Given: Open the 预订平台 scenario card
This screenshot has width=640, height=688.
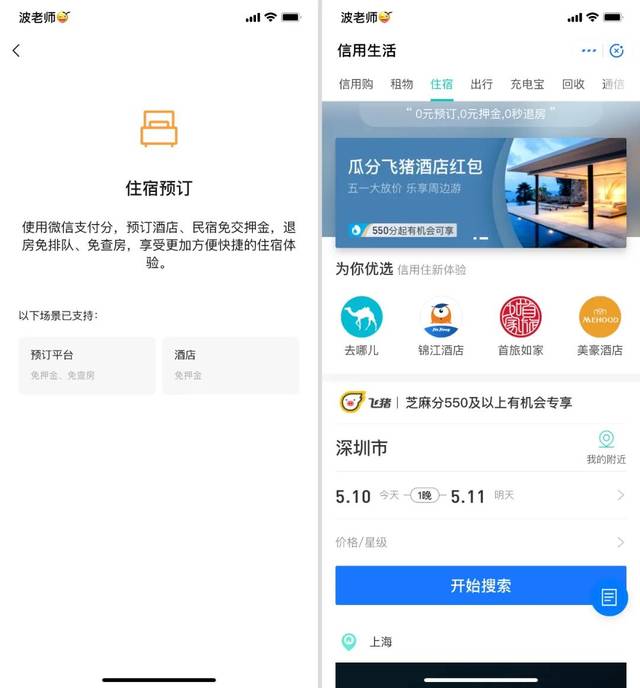Looking at the screenshot, I should coord(86,364).
